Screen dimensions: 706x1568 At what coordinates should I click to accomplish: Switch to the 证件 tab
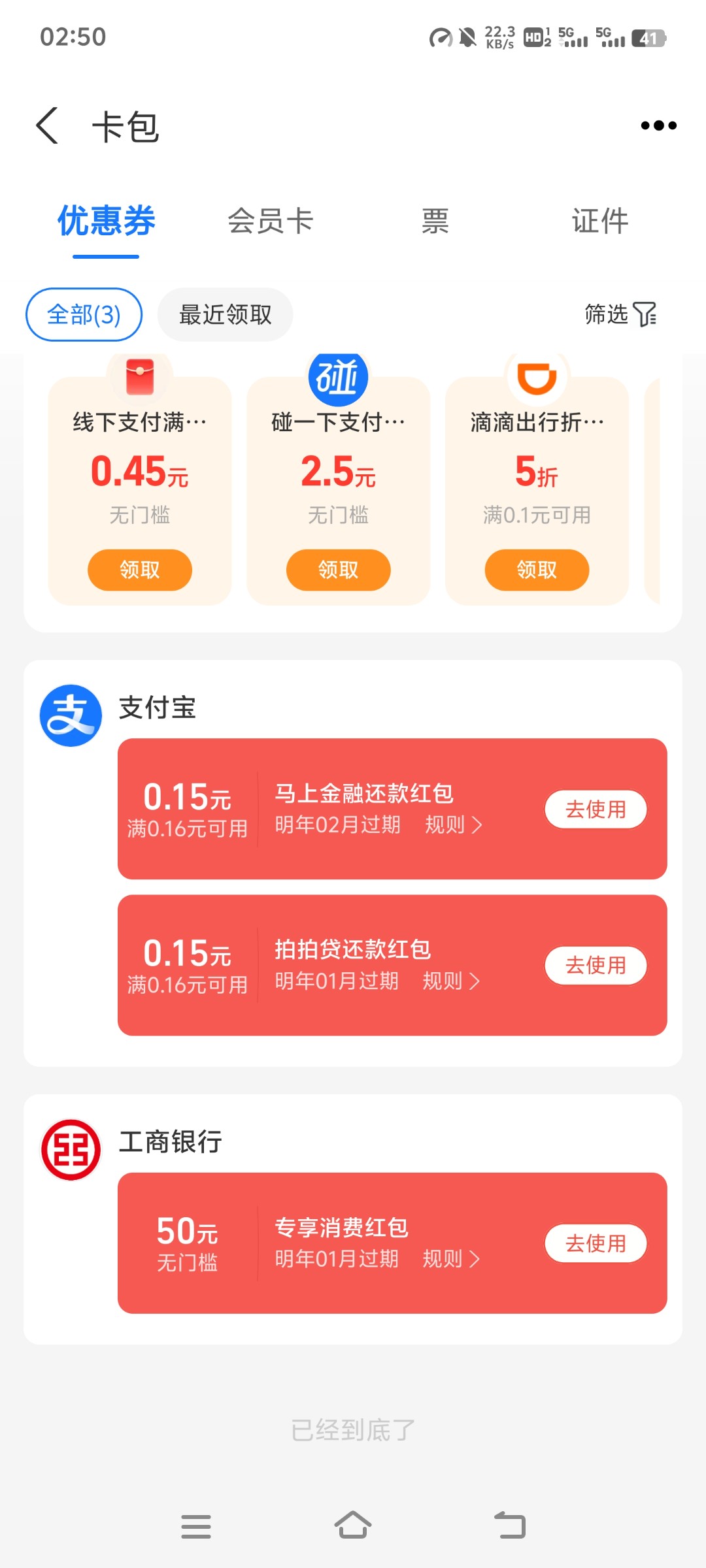599,221
